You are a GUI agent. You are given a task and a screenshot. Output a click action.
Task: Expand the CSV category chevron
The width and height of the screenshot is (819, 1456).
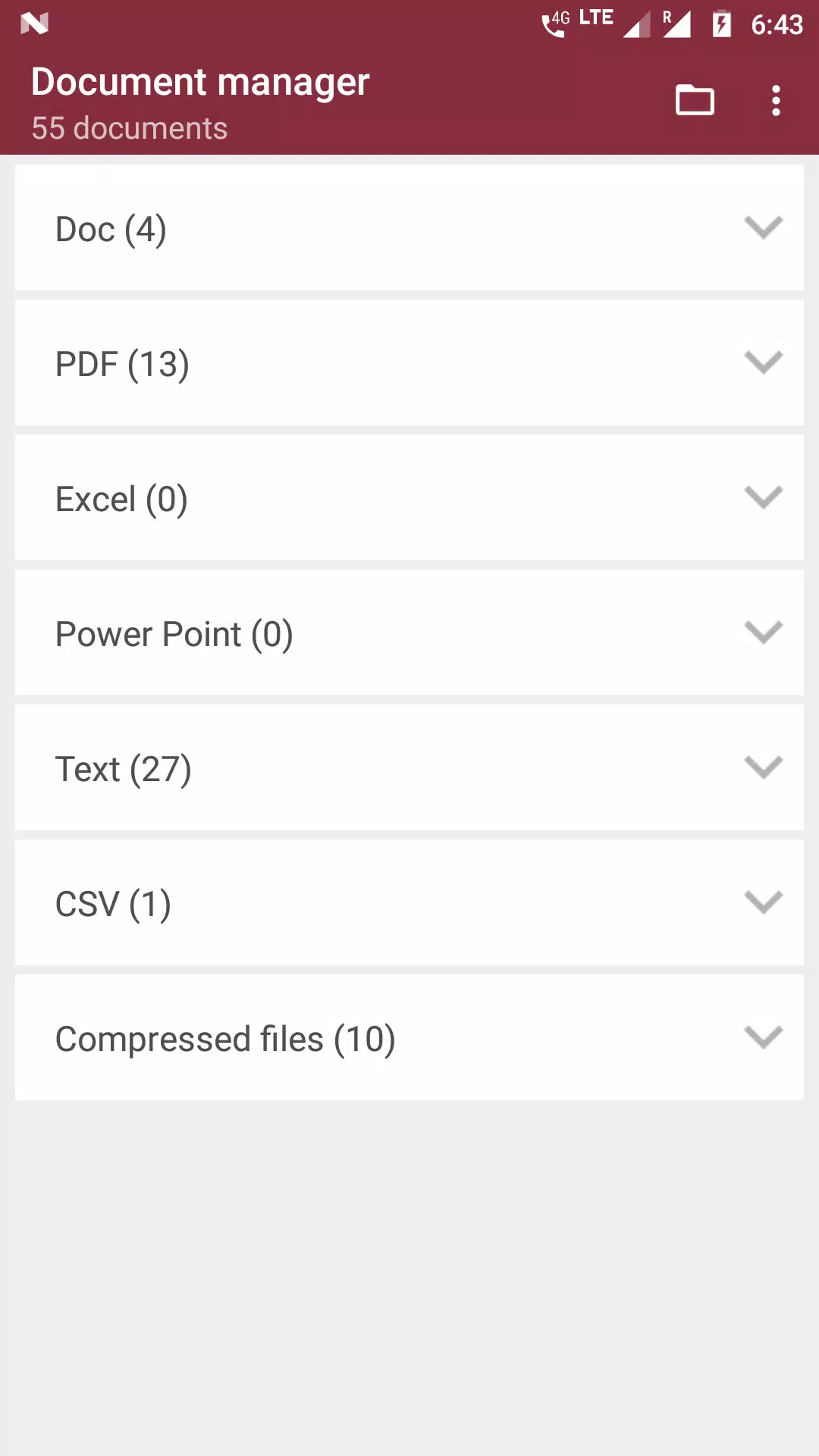coord(764,902)
